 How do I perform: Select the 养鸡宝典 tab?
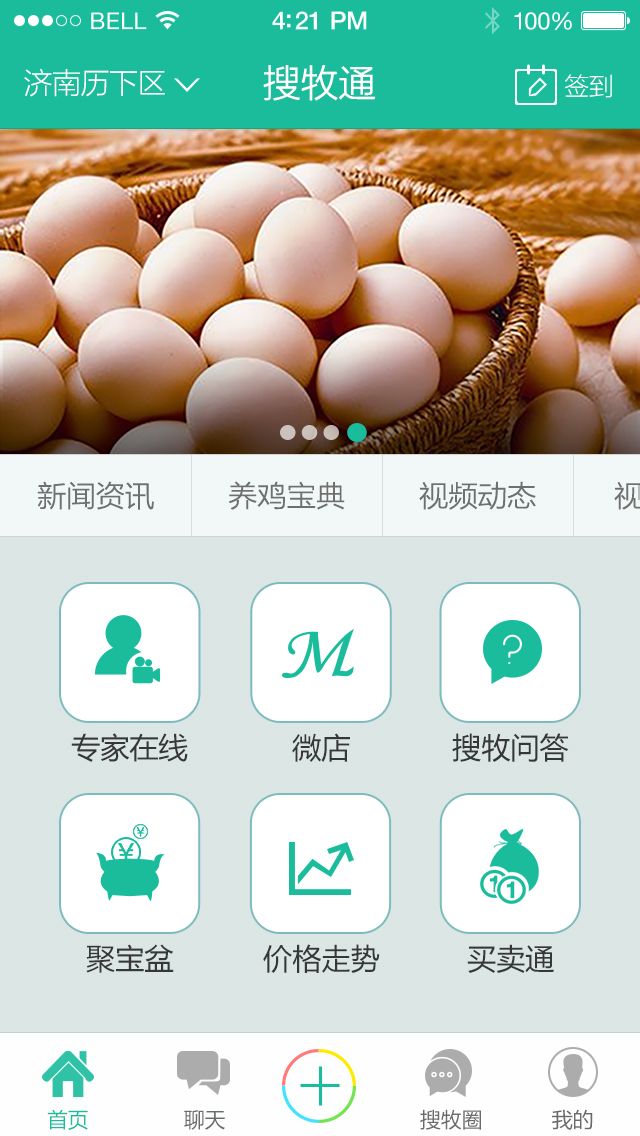(x=287, y=496)
